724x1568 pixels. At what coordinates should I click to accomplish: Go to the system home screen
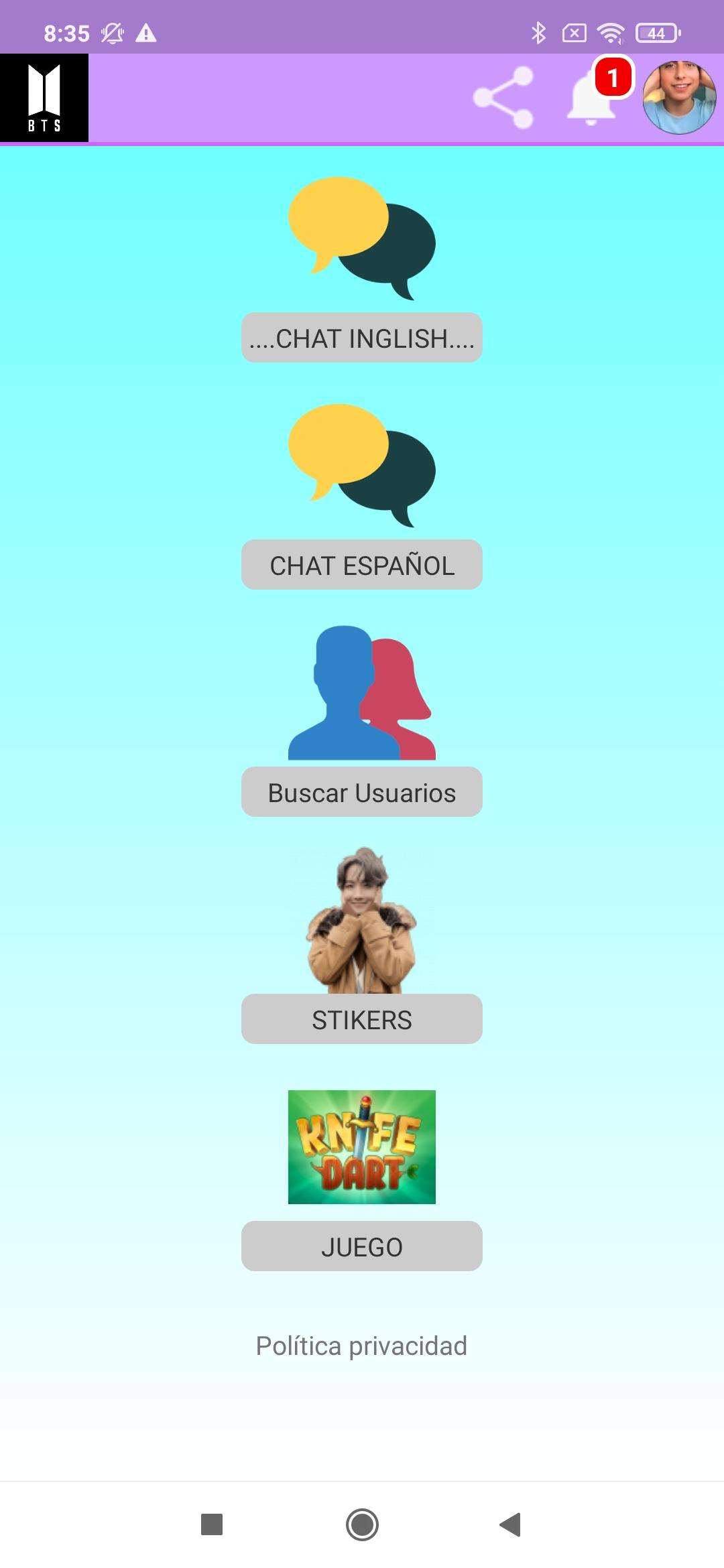[362, 1524]
